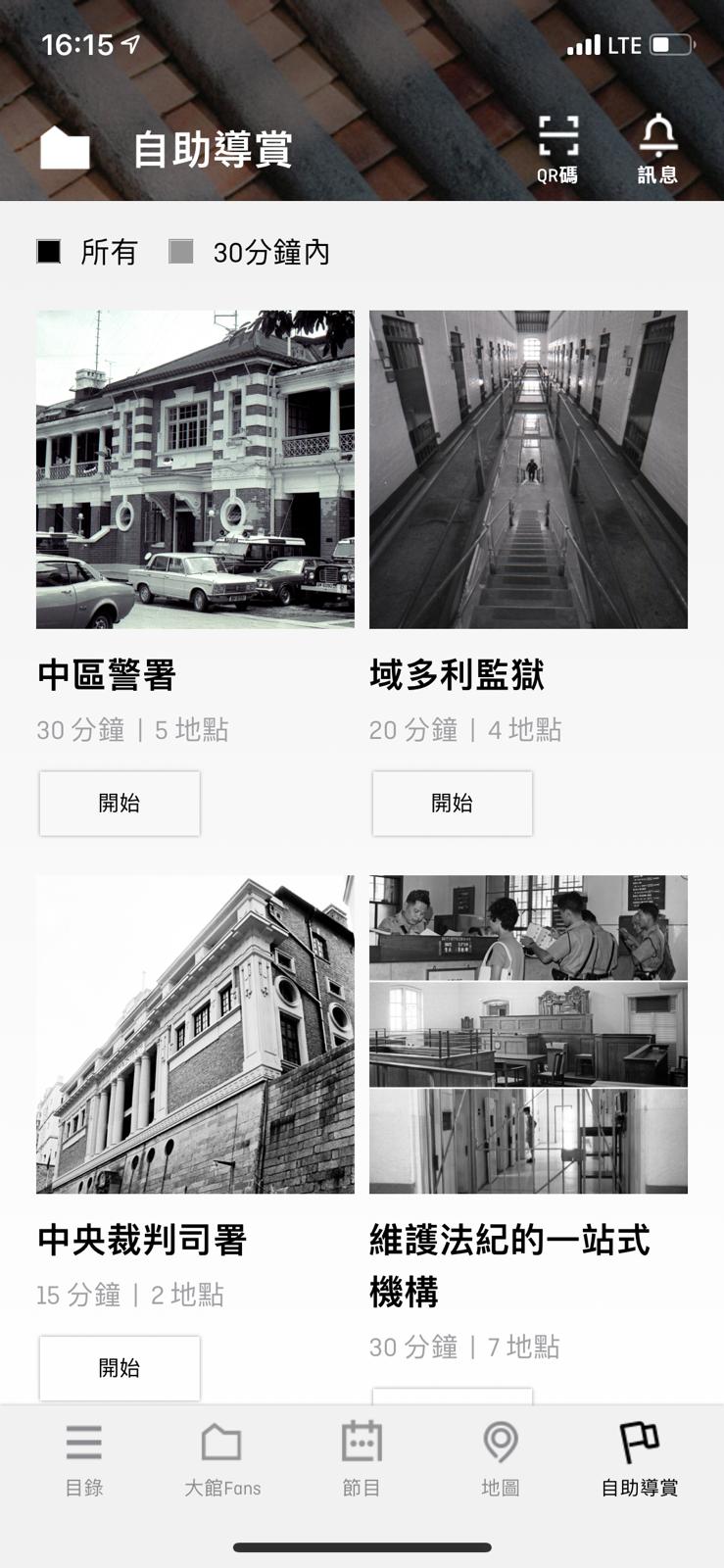Screen dimensions: 724x1568
Task: Open the 域多利監獄 tour photo
Action: [528, 469]
